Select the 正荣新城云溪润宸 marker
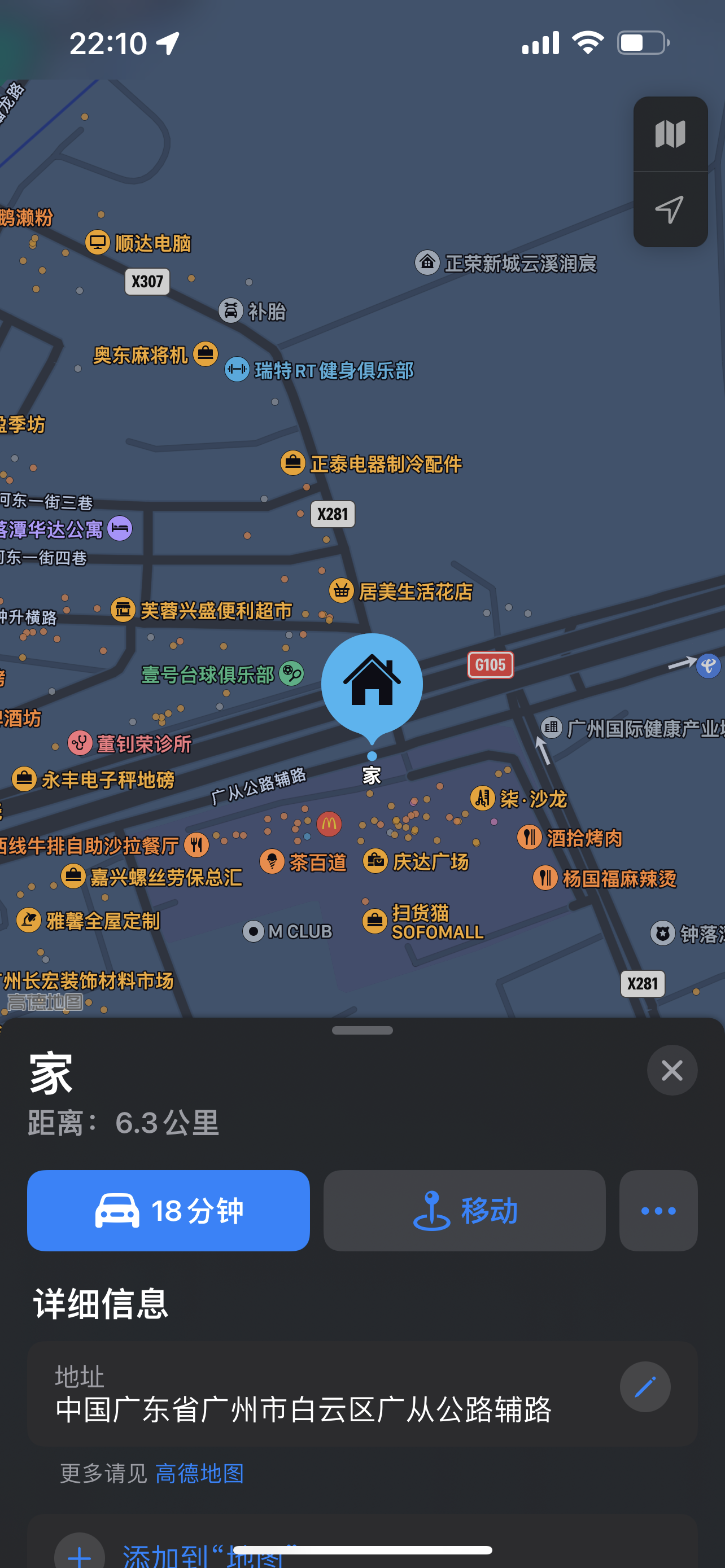Image resolution: width=725 pixels, height=1568 pixels. (x=427, y=263)
